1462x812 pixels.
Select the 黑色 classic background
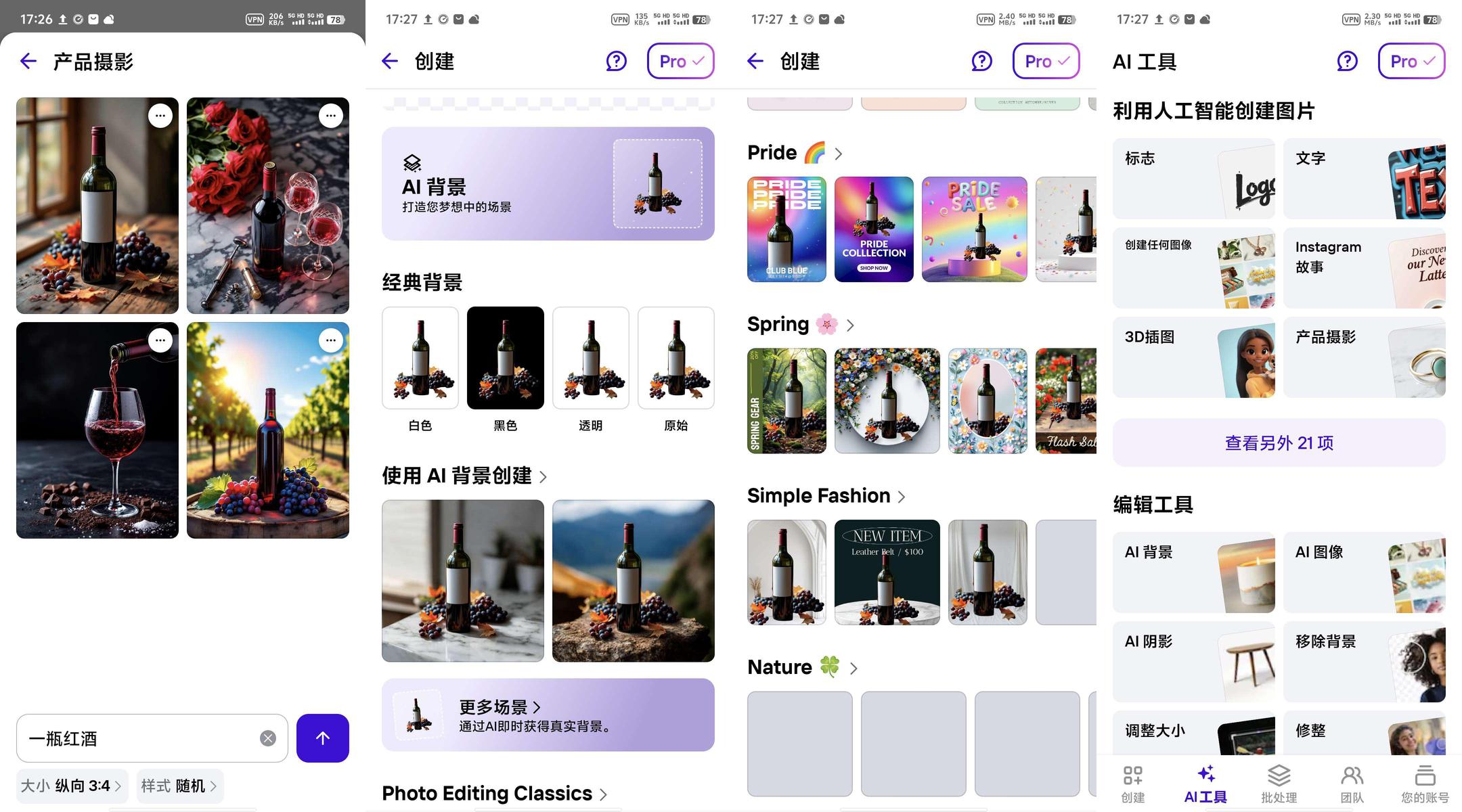pos(505,359)
